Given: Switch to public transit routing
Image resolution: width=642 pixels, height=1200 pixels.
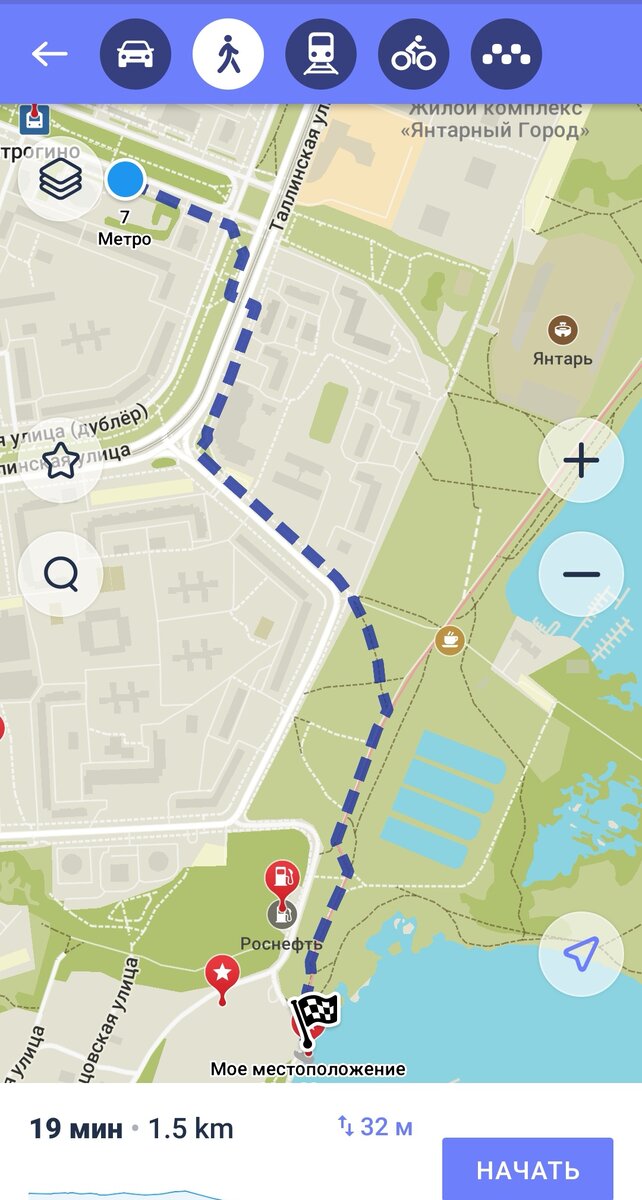Looking at the screenshot, I should [x=321, y=54].
